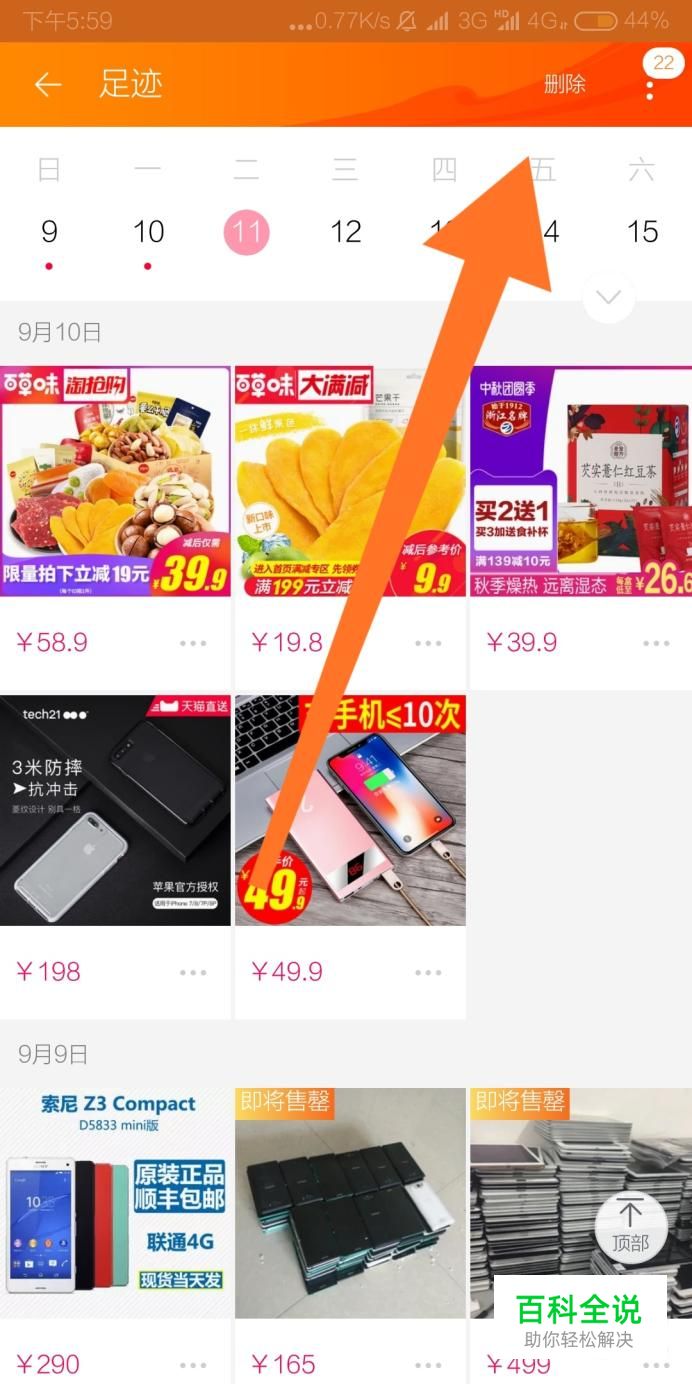This screenshot has height=1384, width=692.
Task: Select date 12 in the calendar
Action: coord(345,232)
